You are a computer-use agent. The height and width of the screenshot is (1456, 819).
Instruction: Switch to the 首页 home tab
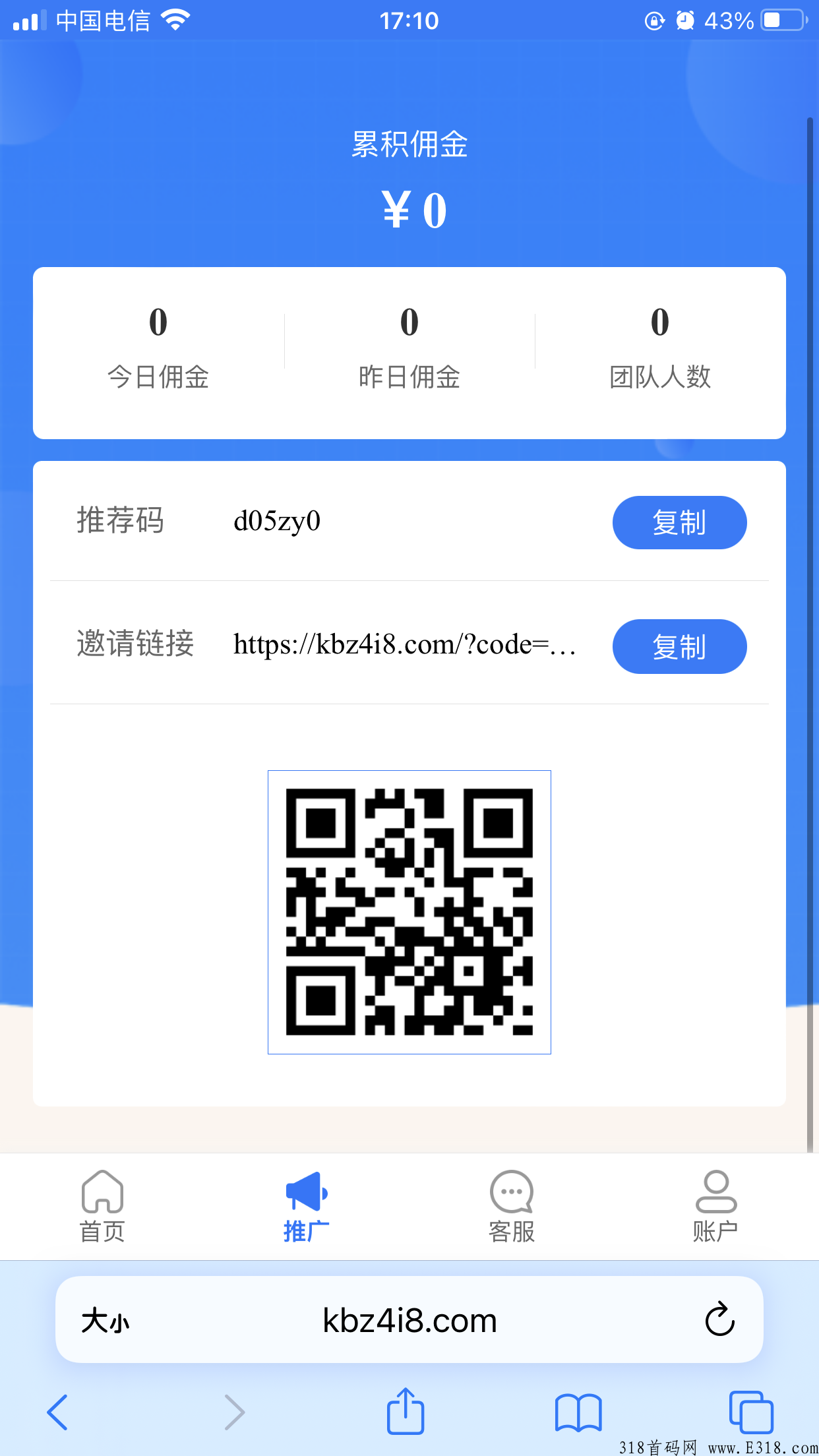click(102, 1207)
